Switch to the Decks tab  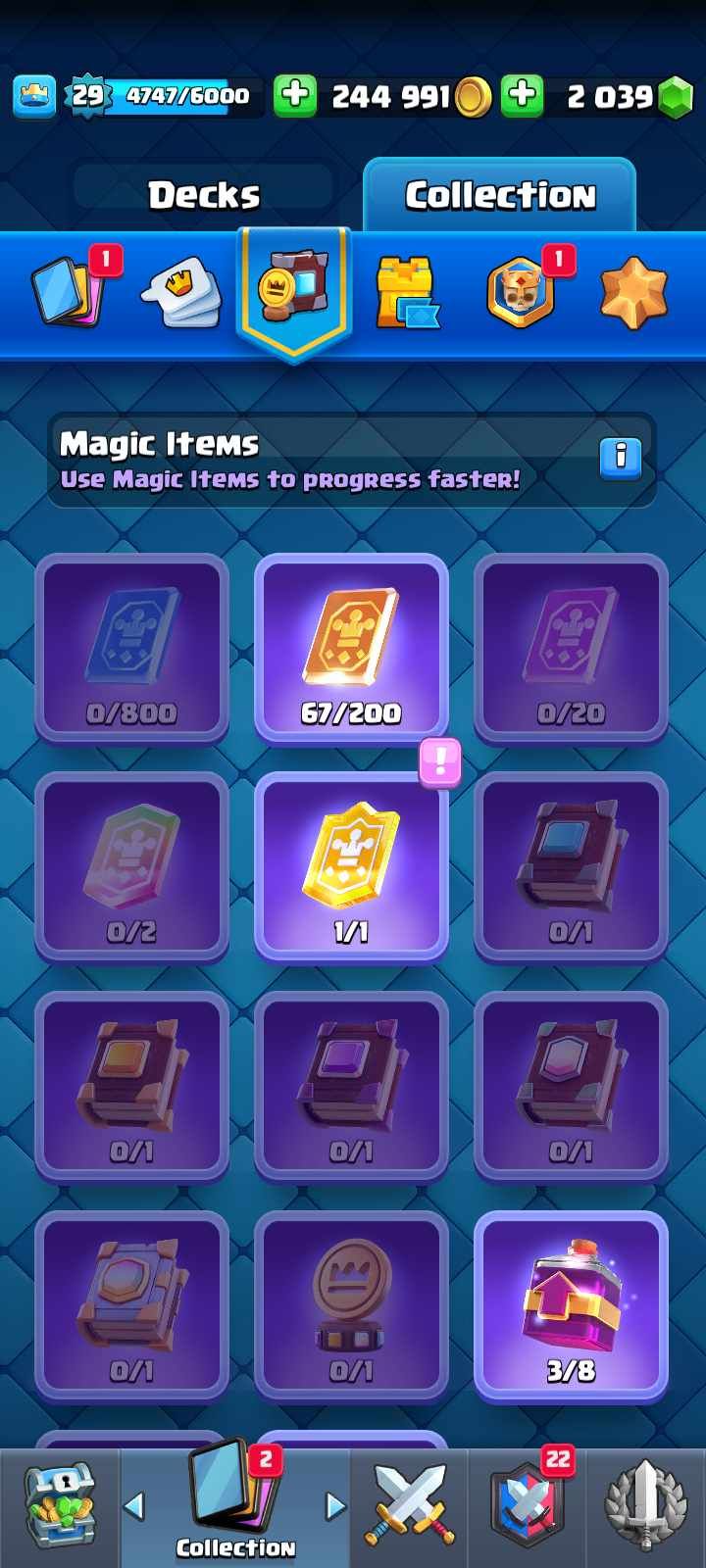pos(204,195)
